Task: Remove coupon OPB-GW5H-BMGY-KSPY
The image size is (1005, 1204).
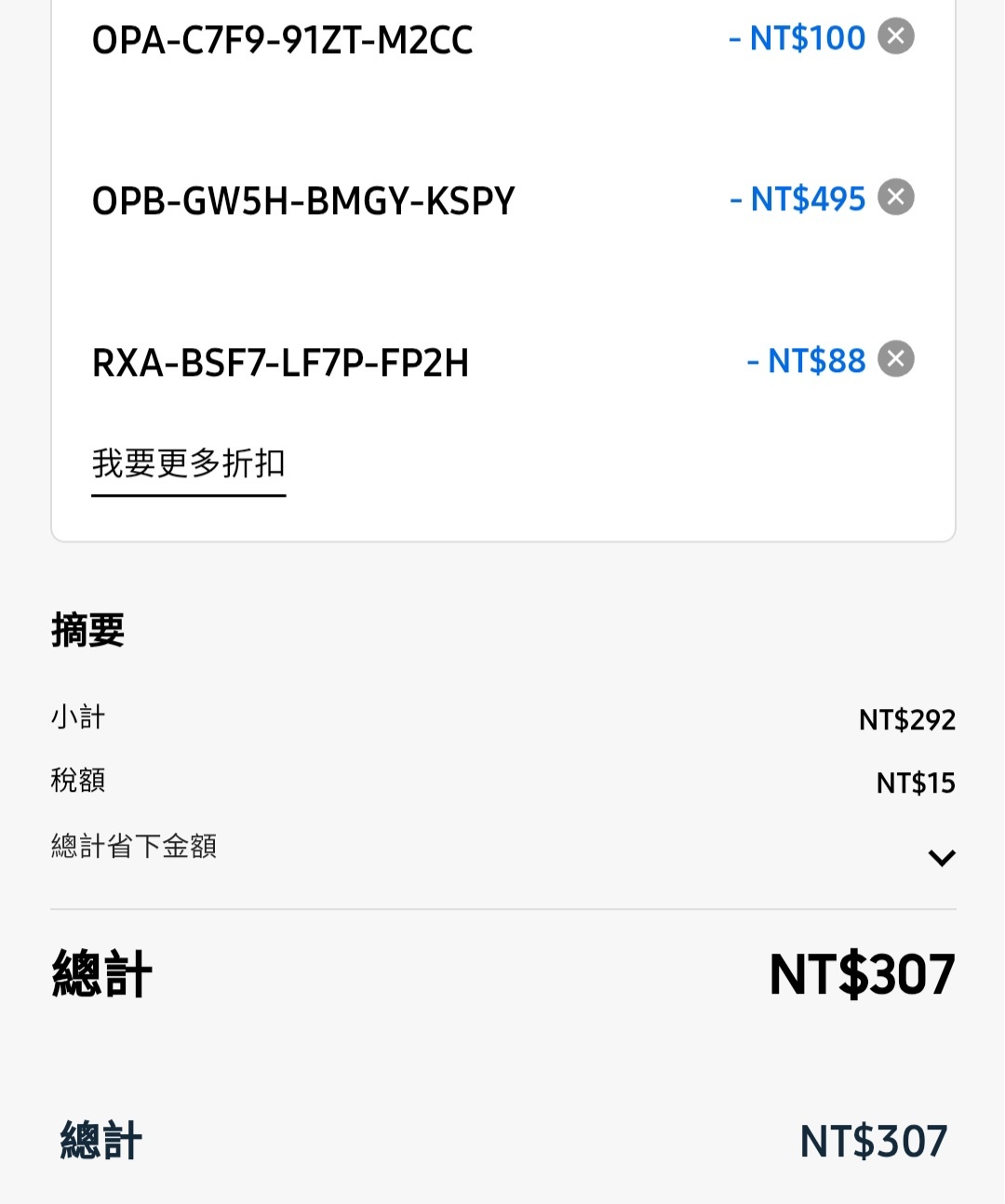Action: click(x=896, y=197)
